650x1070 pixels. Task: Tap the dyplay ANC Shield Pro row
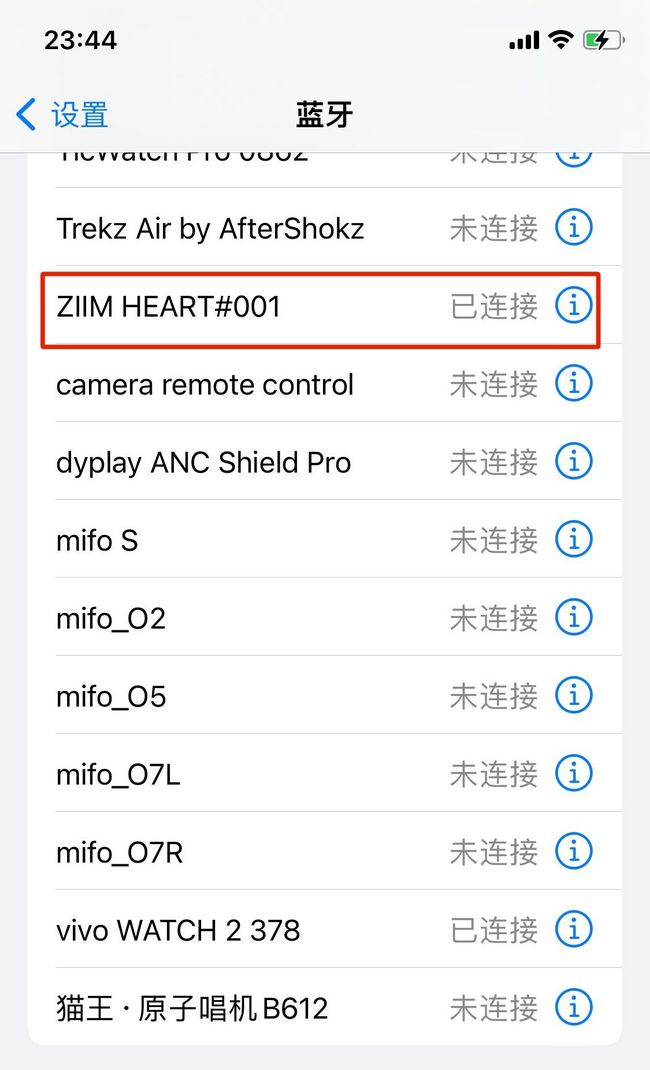coord(325,461)
